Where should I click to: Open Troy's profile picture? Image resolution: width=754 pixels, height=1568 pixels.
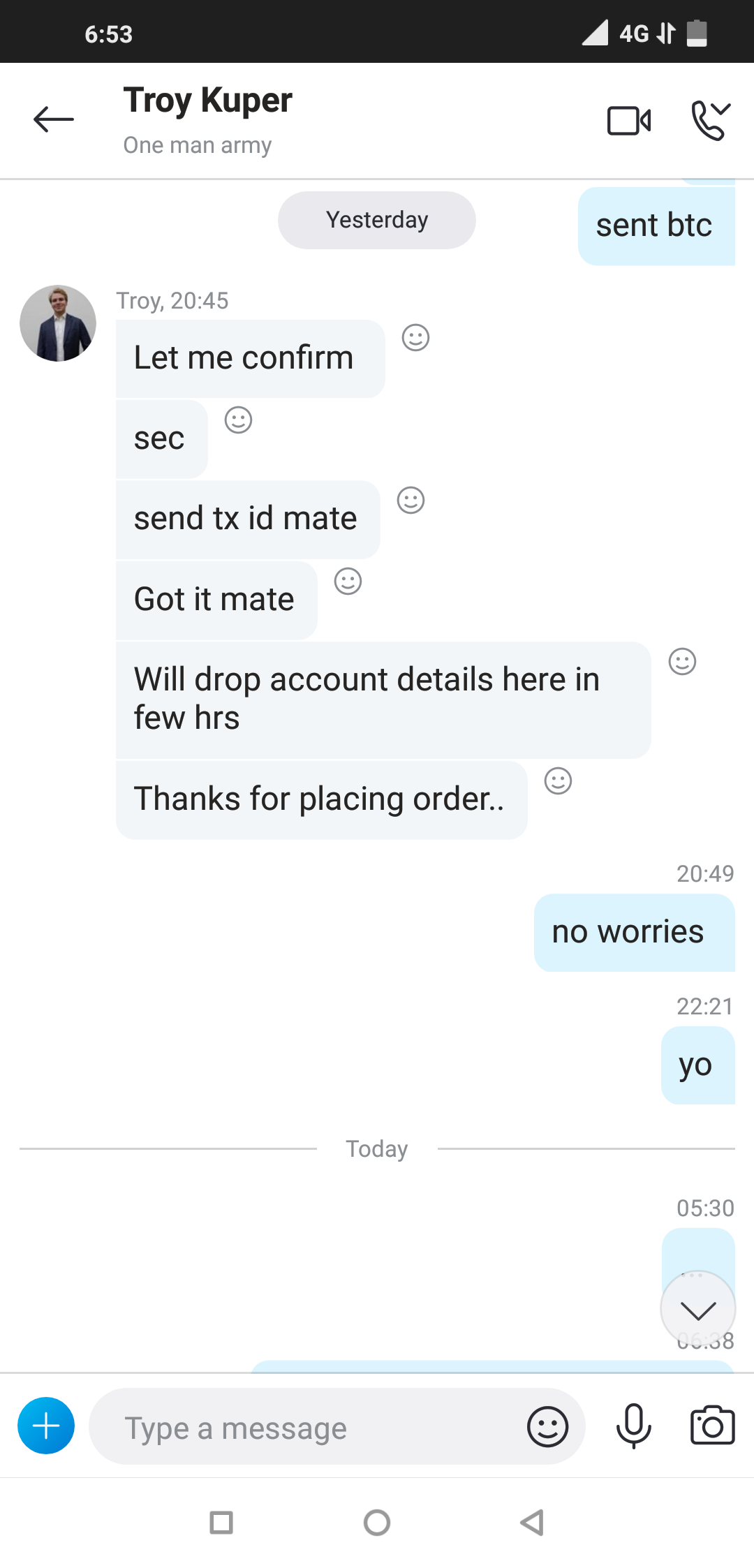pyautogui.click(x=58, y=323)
